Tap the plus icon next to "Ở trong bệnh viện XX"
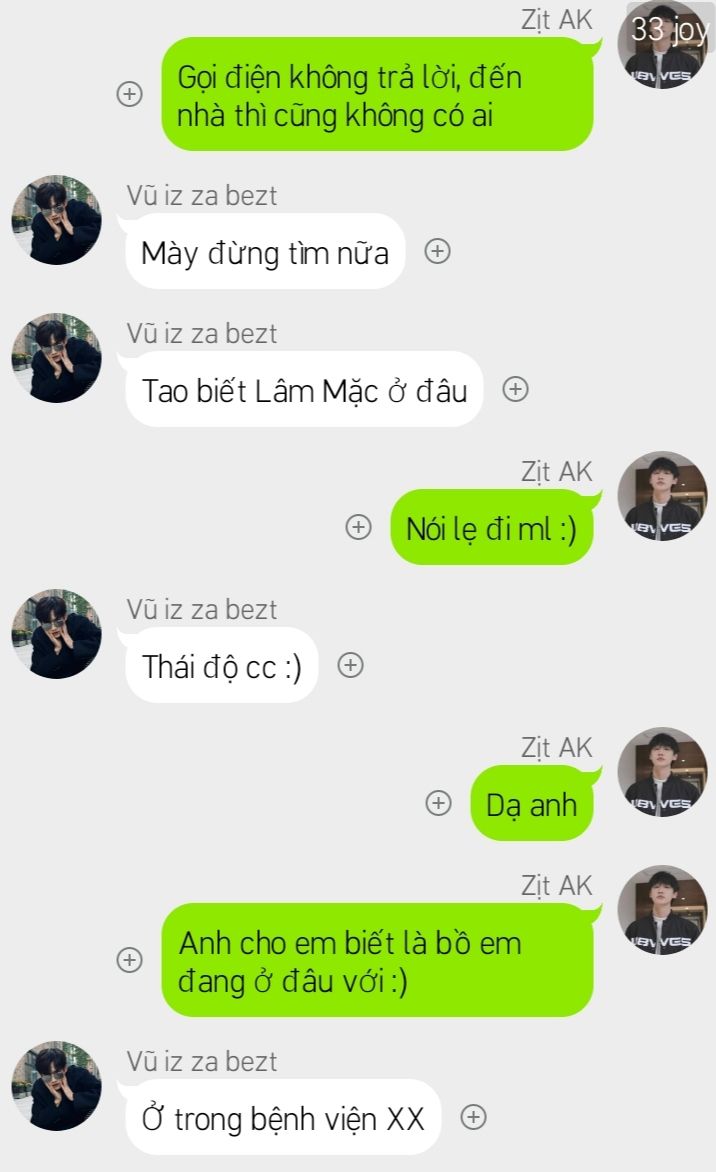The image size is (716, 1172). point(473,1117)
